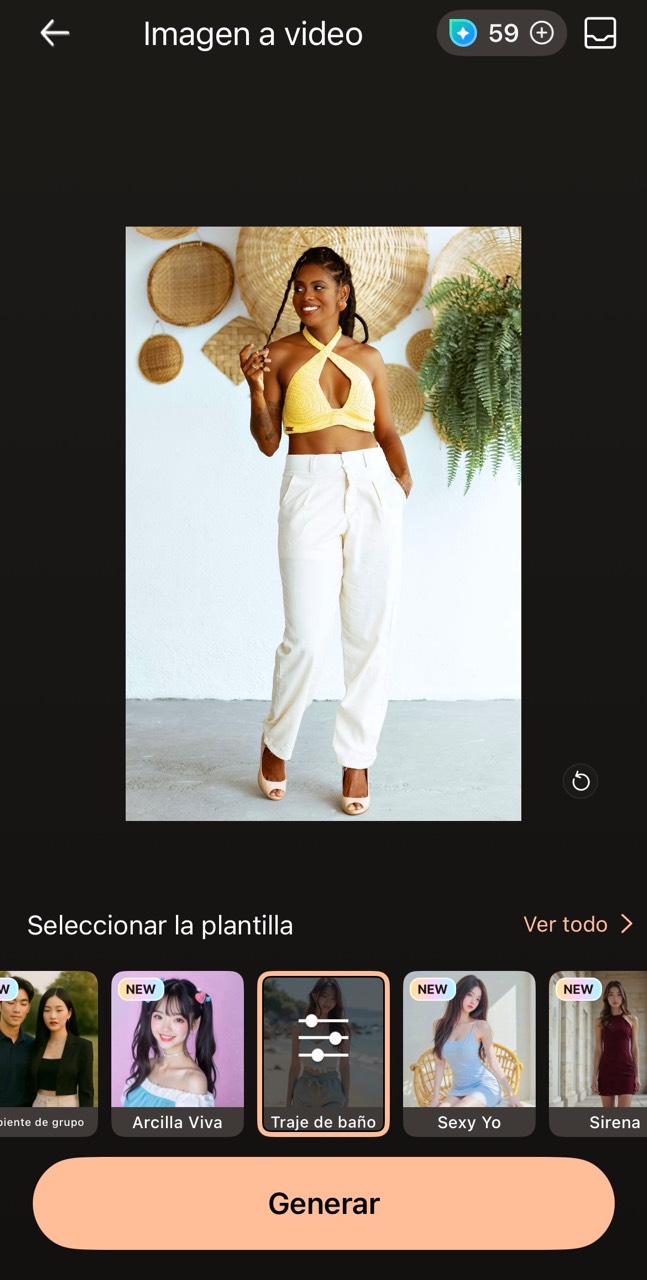This screenshot has width=647, height=1280.
Task: Go back with the arrow icon
Action: [x=55, y=34]
